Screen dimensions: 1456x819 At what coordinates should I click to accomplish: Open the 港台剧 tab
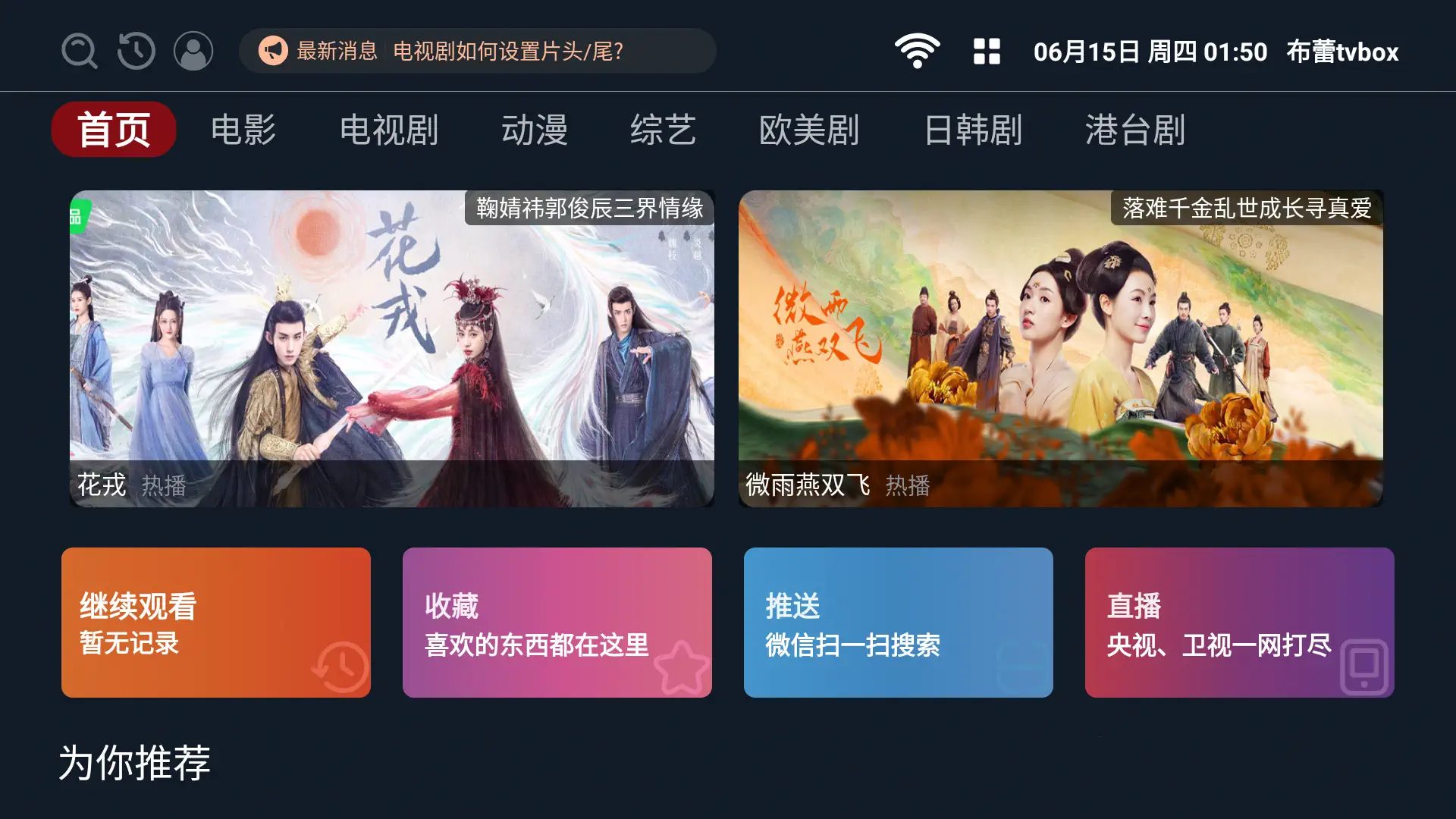[x=1135, y=130]
